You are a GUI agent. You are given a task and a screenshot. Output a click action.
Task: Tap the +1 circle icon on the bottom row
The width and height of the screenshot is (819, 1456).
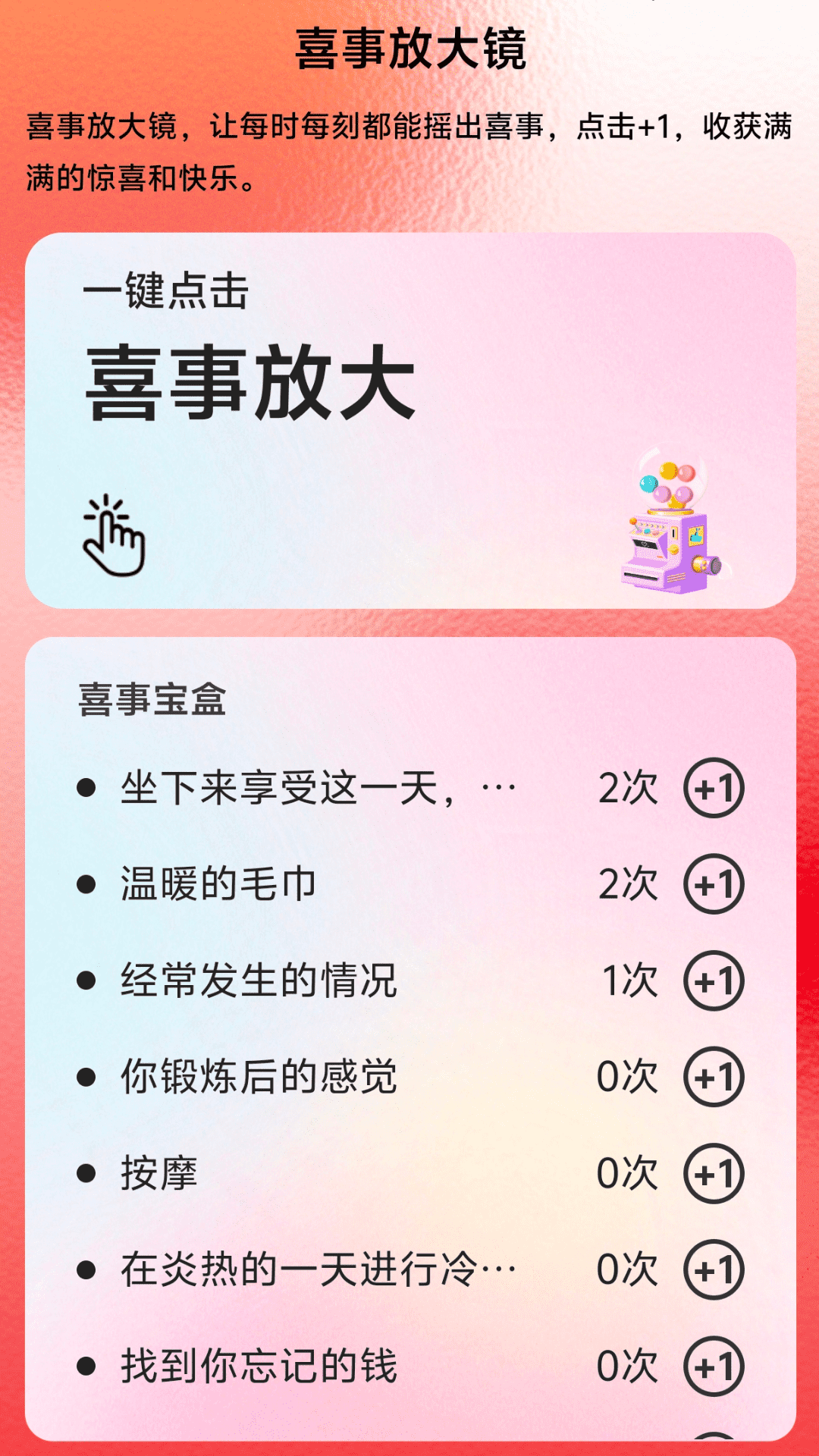tap(715, 1448)
